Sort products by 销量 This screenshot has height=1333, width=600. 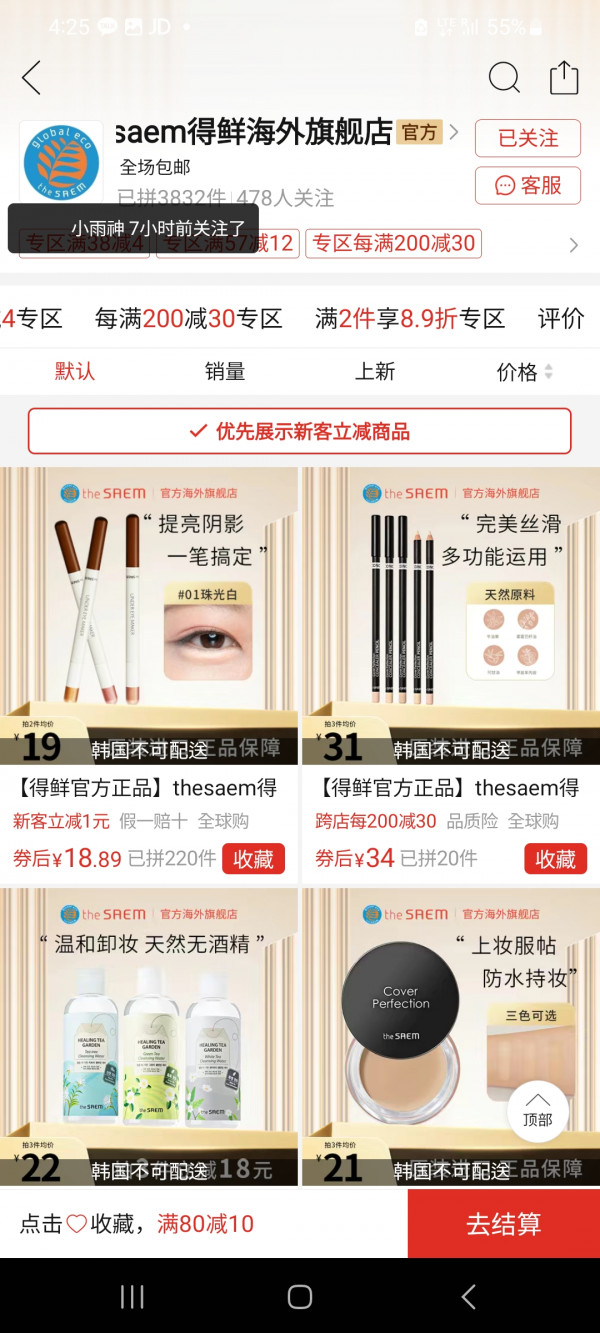pyautogui.click(x=225, y=372)
